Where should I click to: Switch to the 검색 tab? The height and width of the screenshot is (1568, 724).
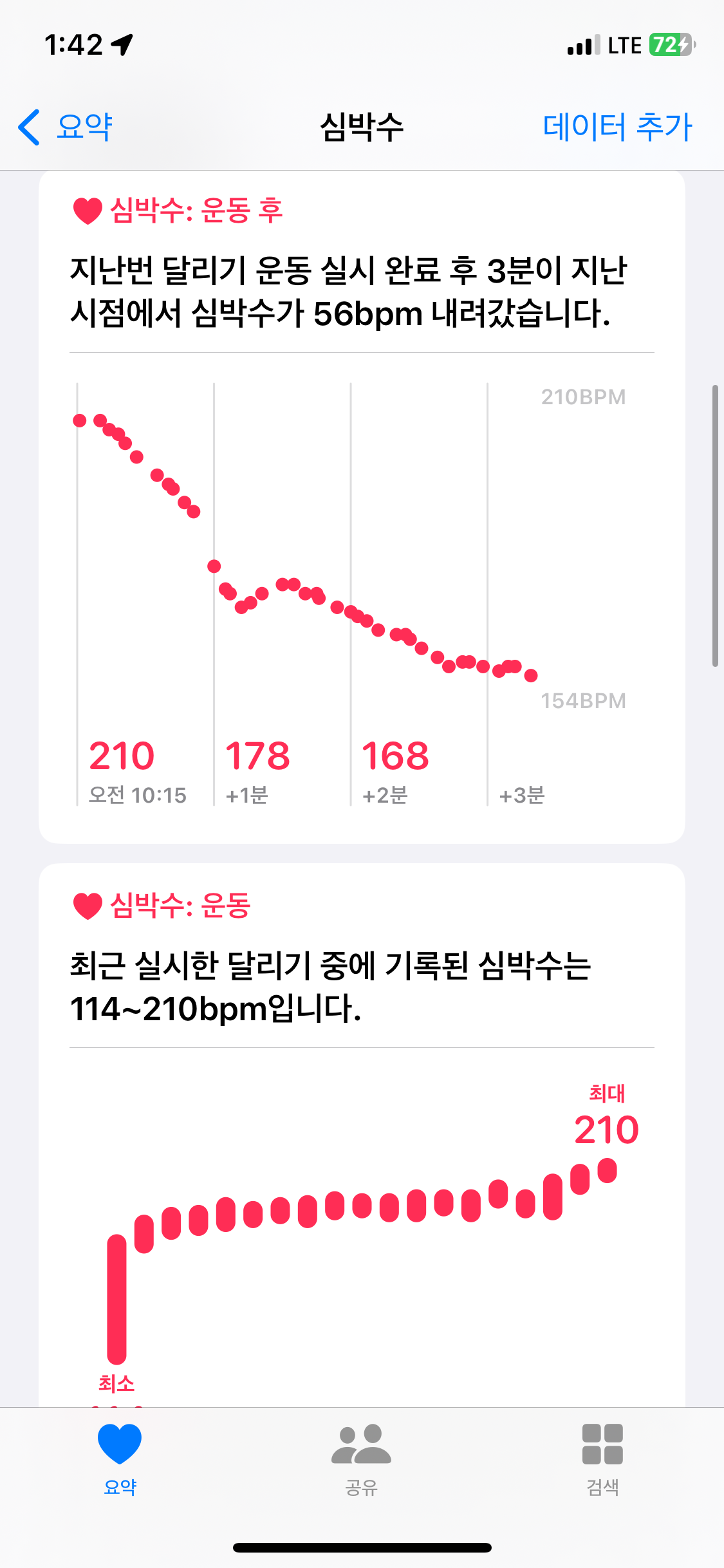click(603, 1460)
